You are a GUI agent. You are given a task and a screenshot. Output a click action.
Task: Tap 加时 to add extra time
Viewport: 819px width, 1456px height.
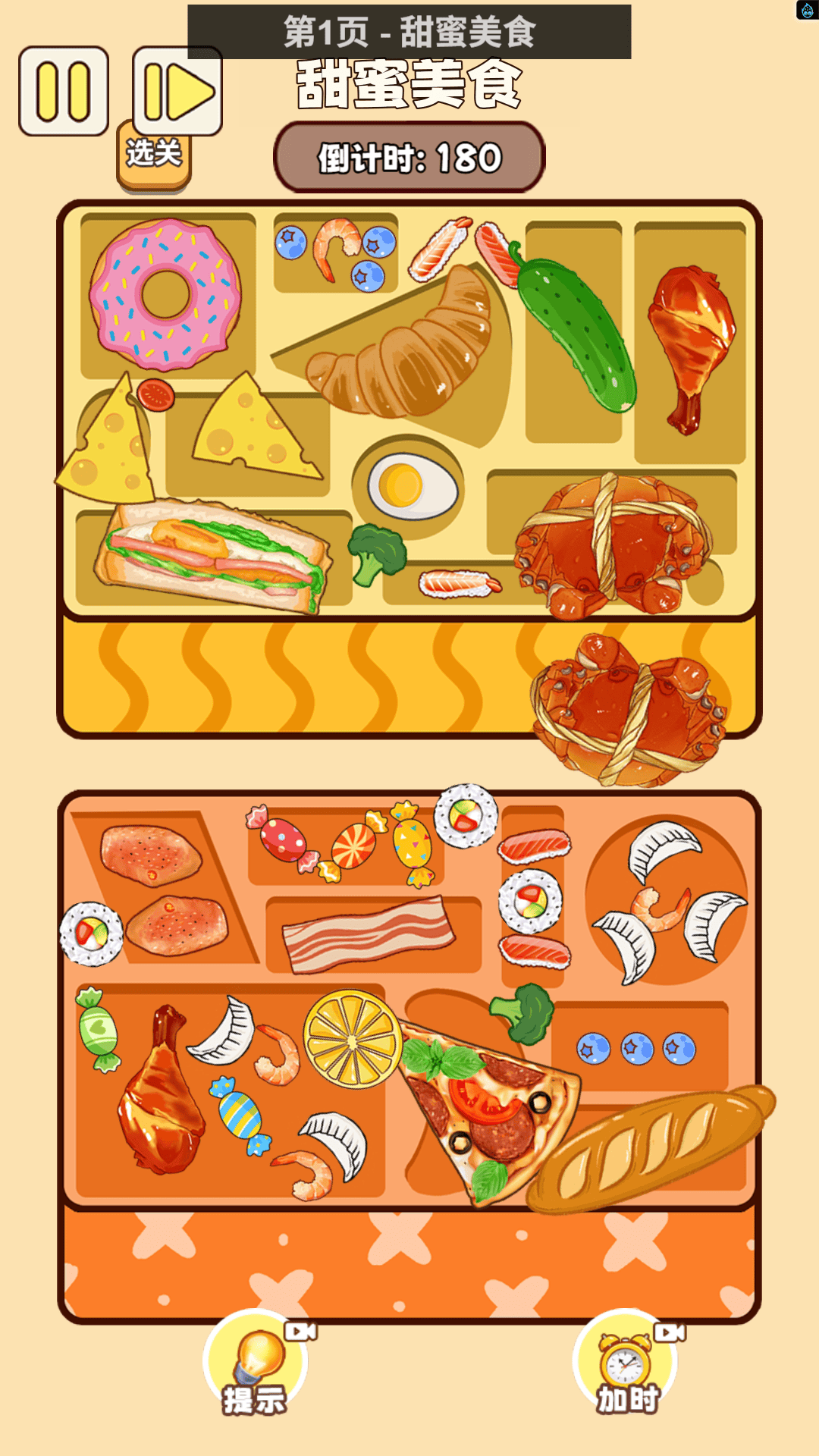[x=626, y=1363]
